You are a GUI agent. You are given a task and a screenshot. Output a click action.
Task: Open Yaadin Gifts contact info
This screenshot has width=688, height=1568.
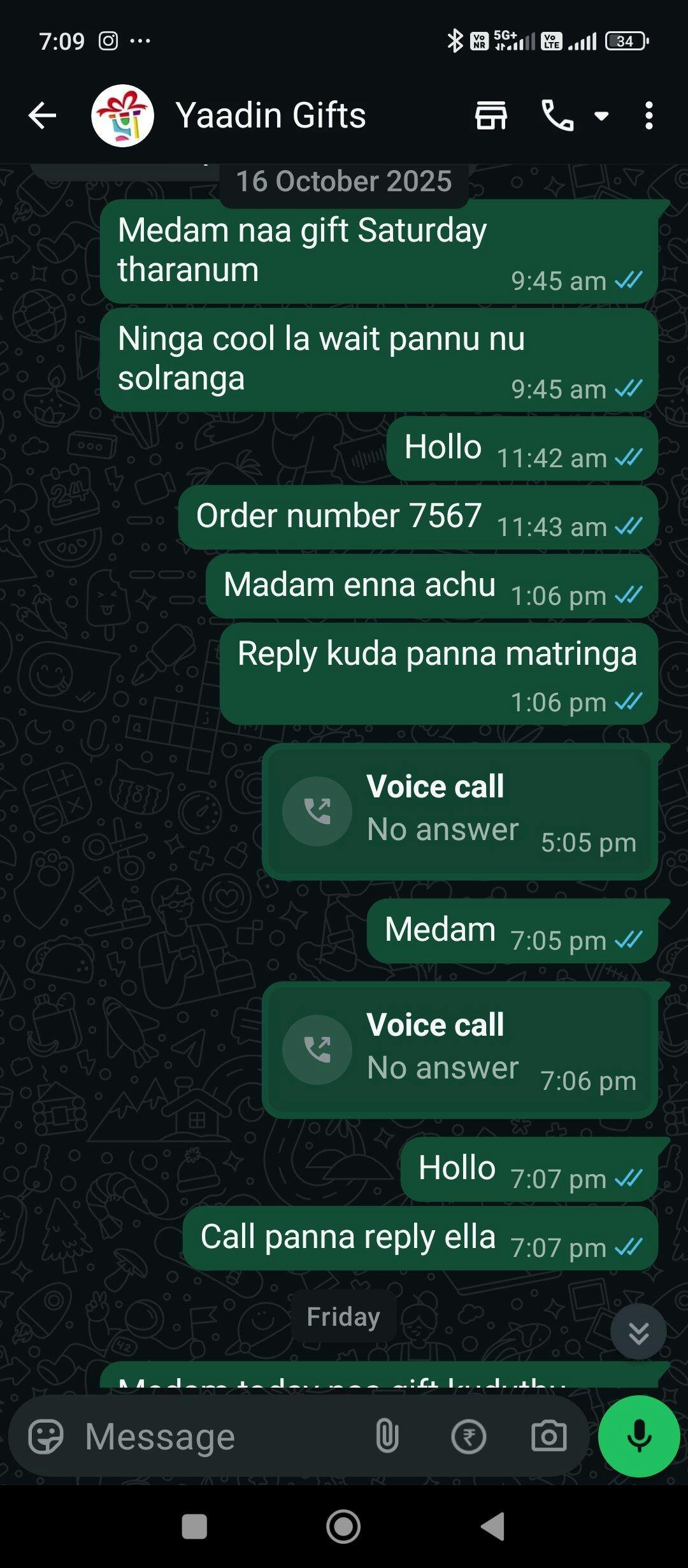[x=271, y=115]
